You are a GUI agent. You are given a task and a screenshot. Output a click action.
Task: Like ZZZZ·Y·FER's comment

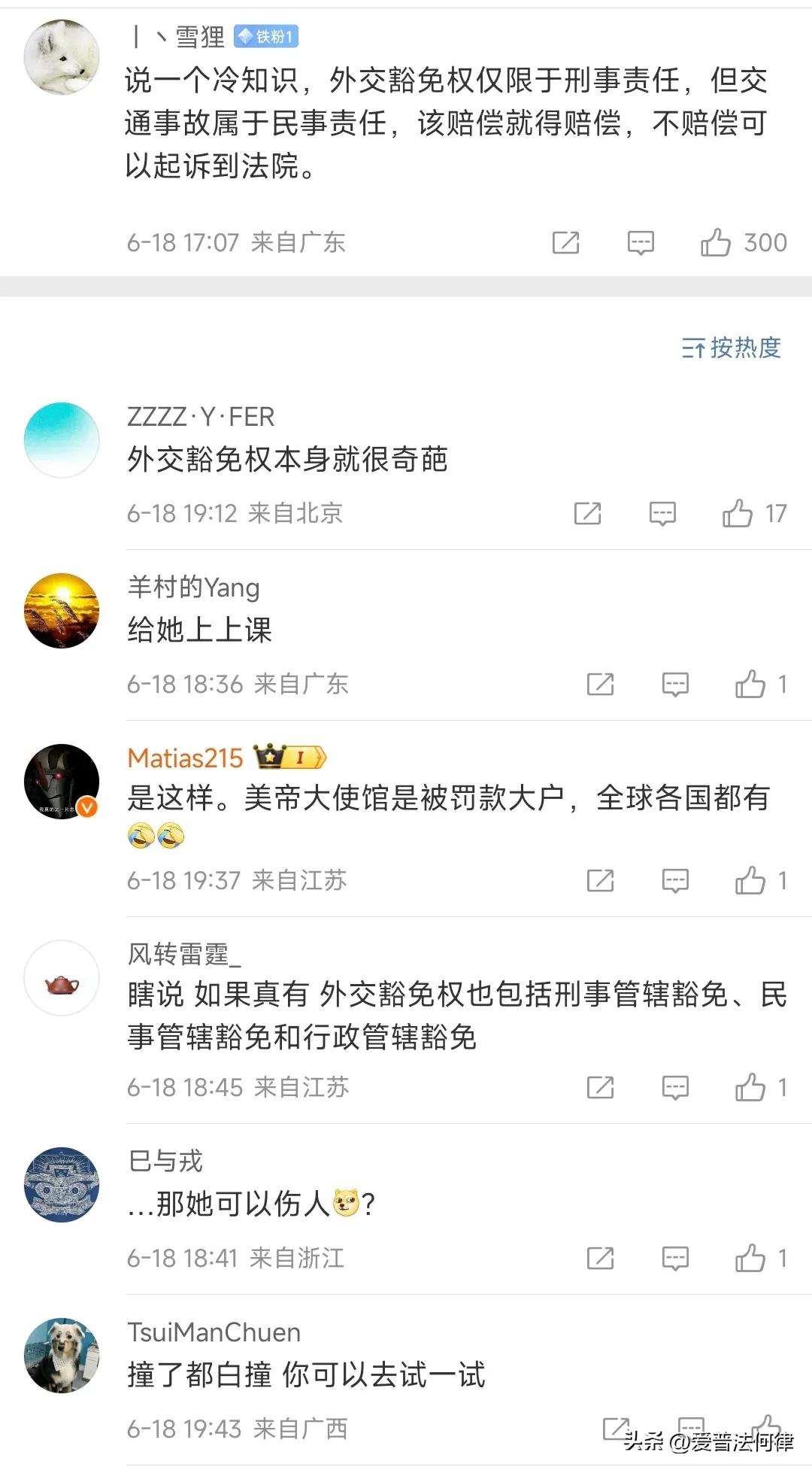[738, 514]
